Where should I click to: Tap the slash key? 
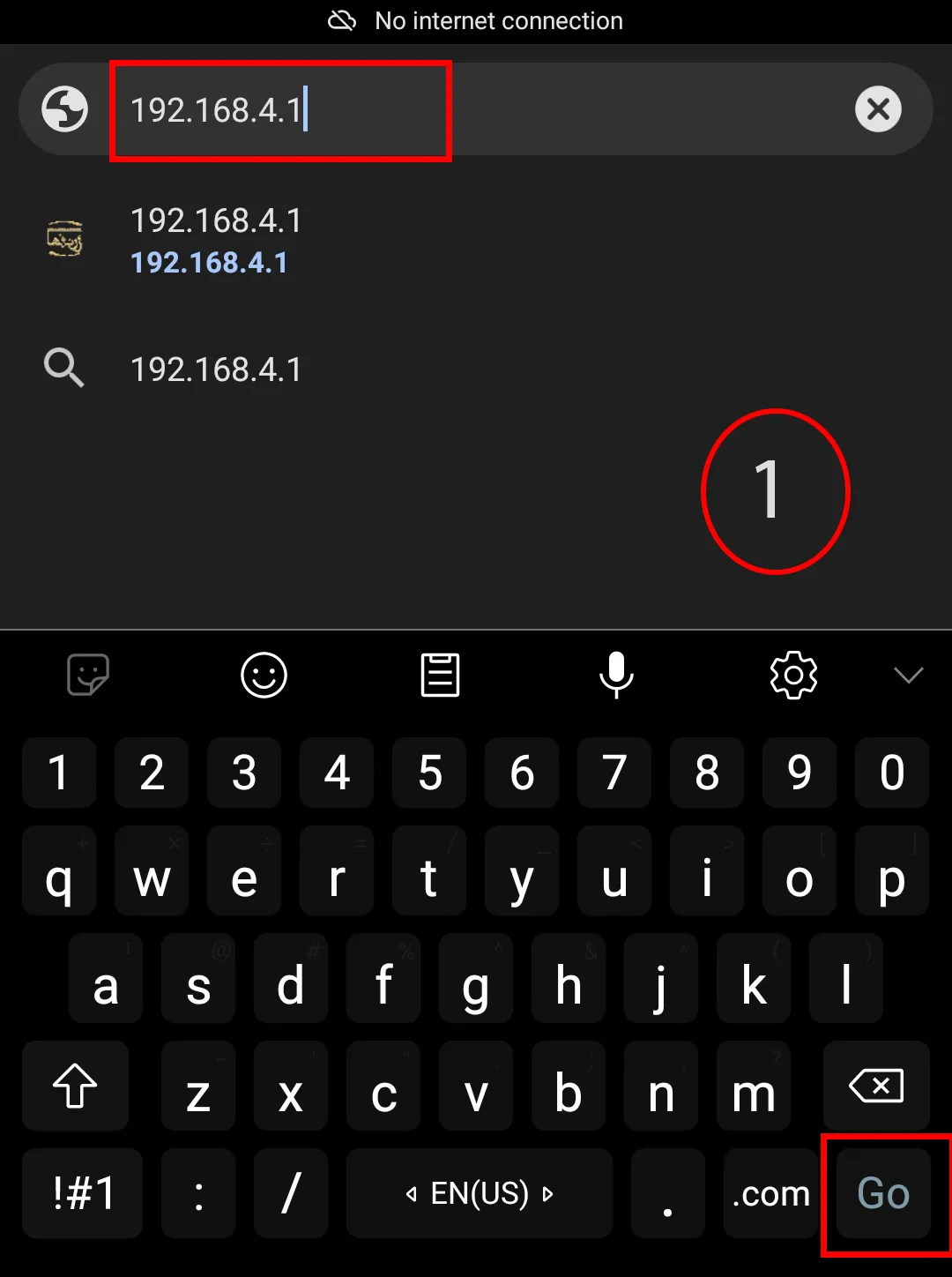pos(291,1193)
